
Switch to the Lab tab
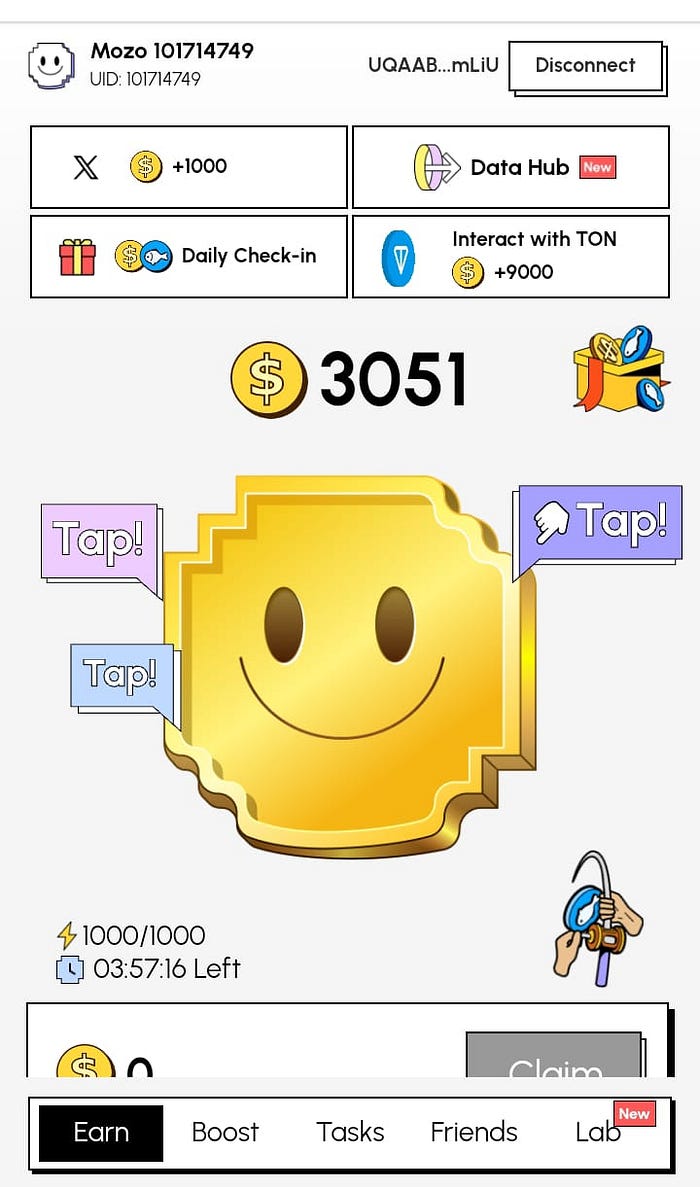click(x=599, y=1132)
